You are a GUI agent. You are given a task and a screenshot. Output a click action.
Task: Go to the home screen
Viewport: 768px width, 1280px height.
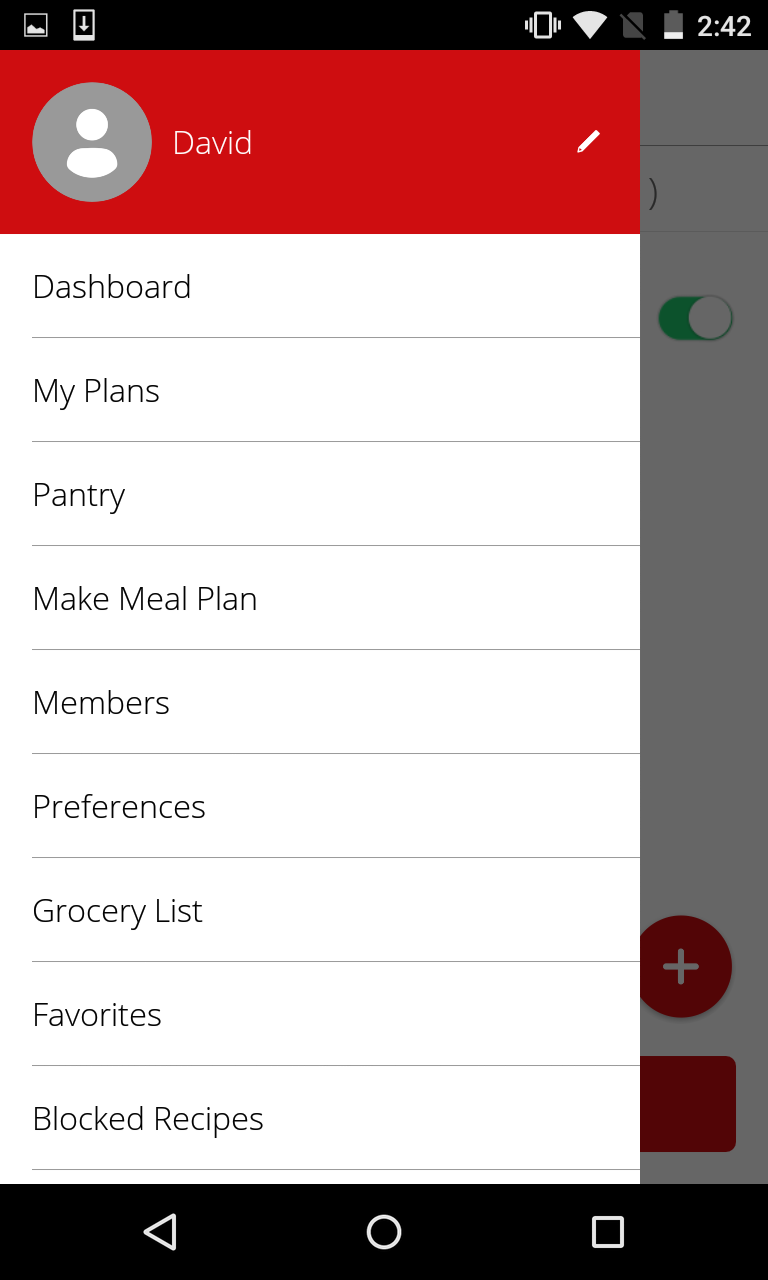pos(384,1232)
